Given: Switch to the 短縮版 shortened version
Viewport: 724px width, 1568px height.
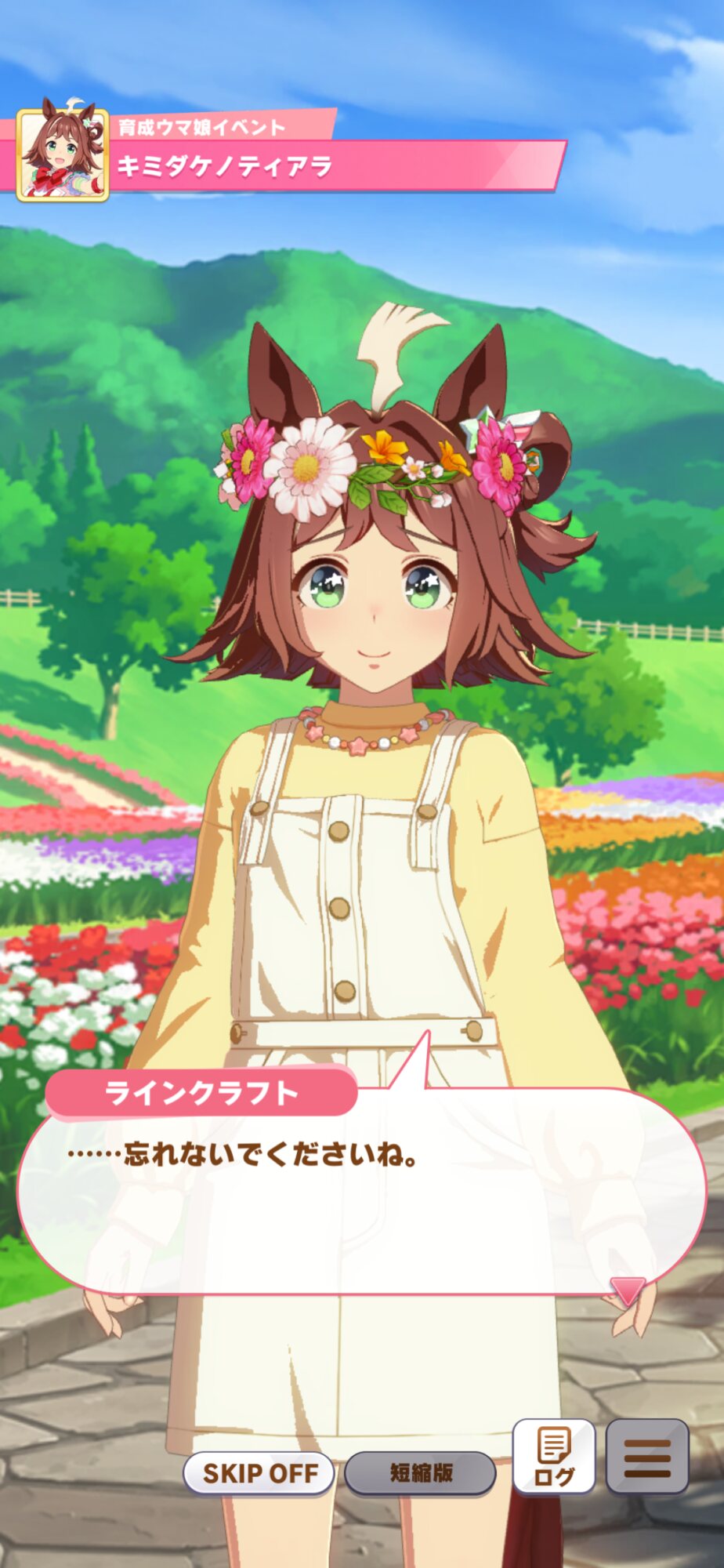Looking at the screenshot, I should 421,1473.
